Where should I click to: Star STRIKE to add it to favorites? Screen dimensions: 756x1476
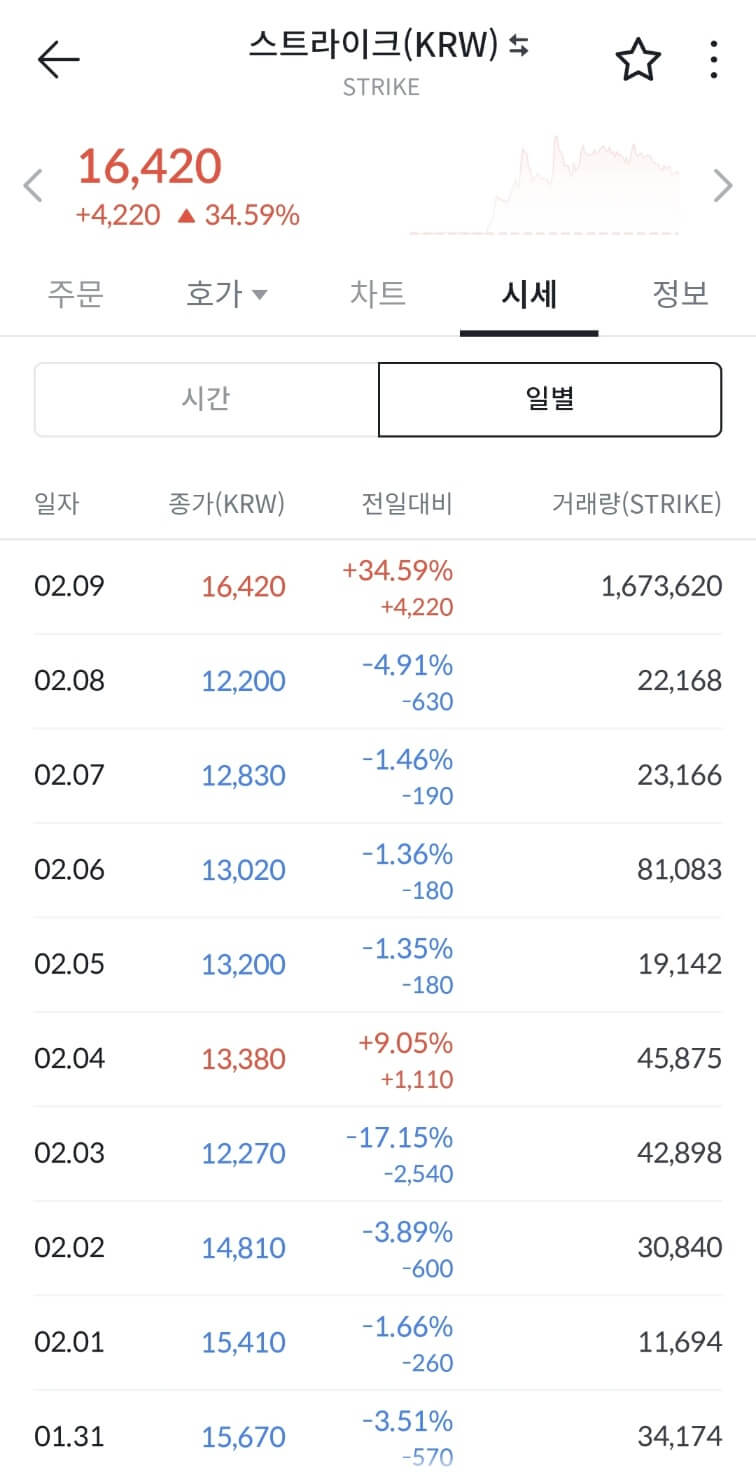pos(637,61)
